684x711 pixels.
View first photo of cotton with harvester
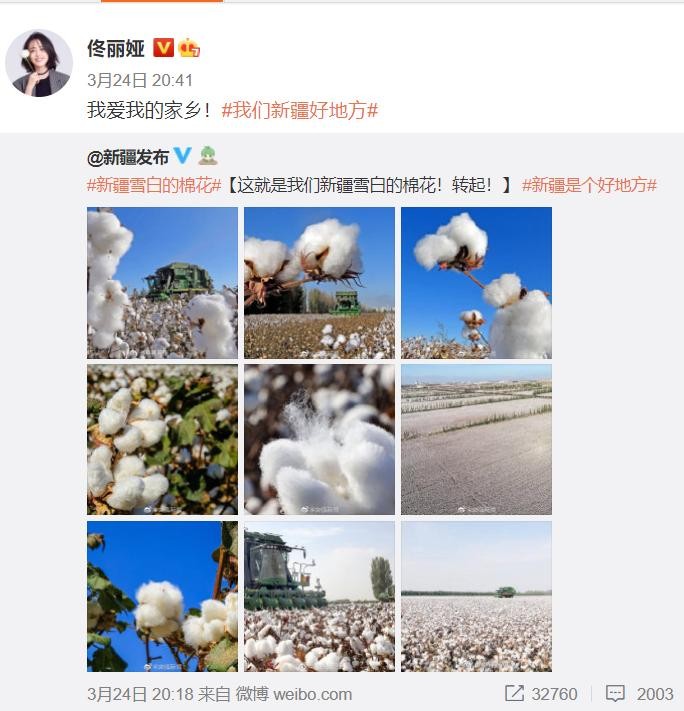[x=162, y=282]
